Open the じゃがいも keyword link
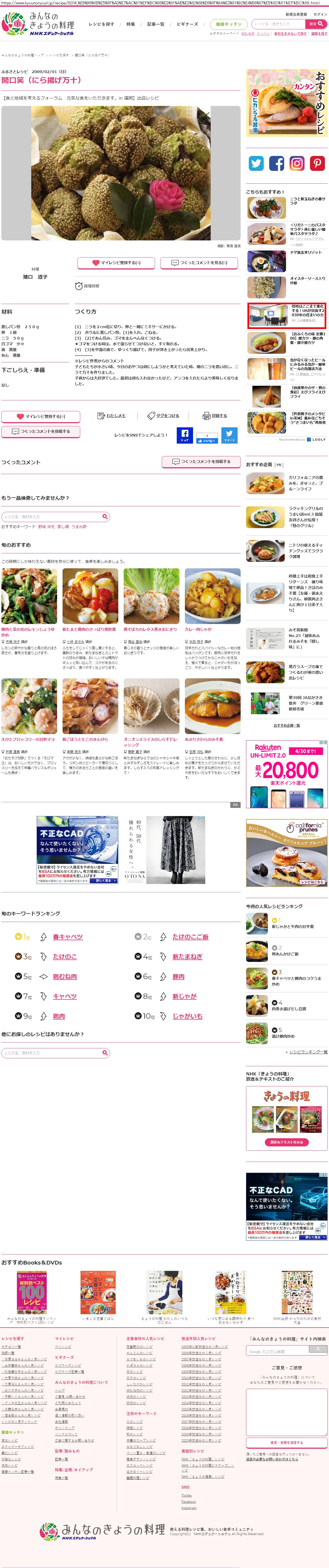The image size is (329, 1568). (187, 1016)
